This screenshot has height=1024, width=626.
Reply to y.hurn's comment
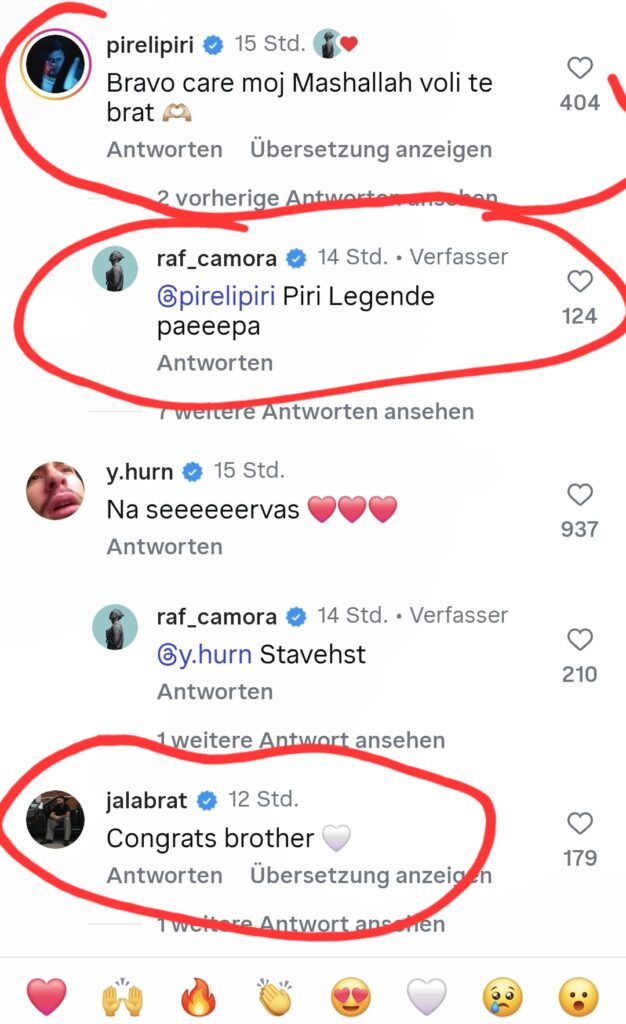165,547
